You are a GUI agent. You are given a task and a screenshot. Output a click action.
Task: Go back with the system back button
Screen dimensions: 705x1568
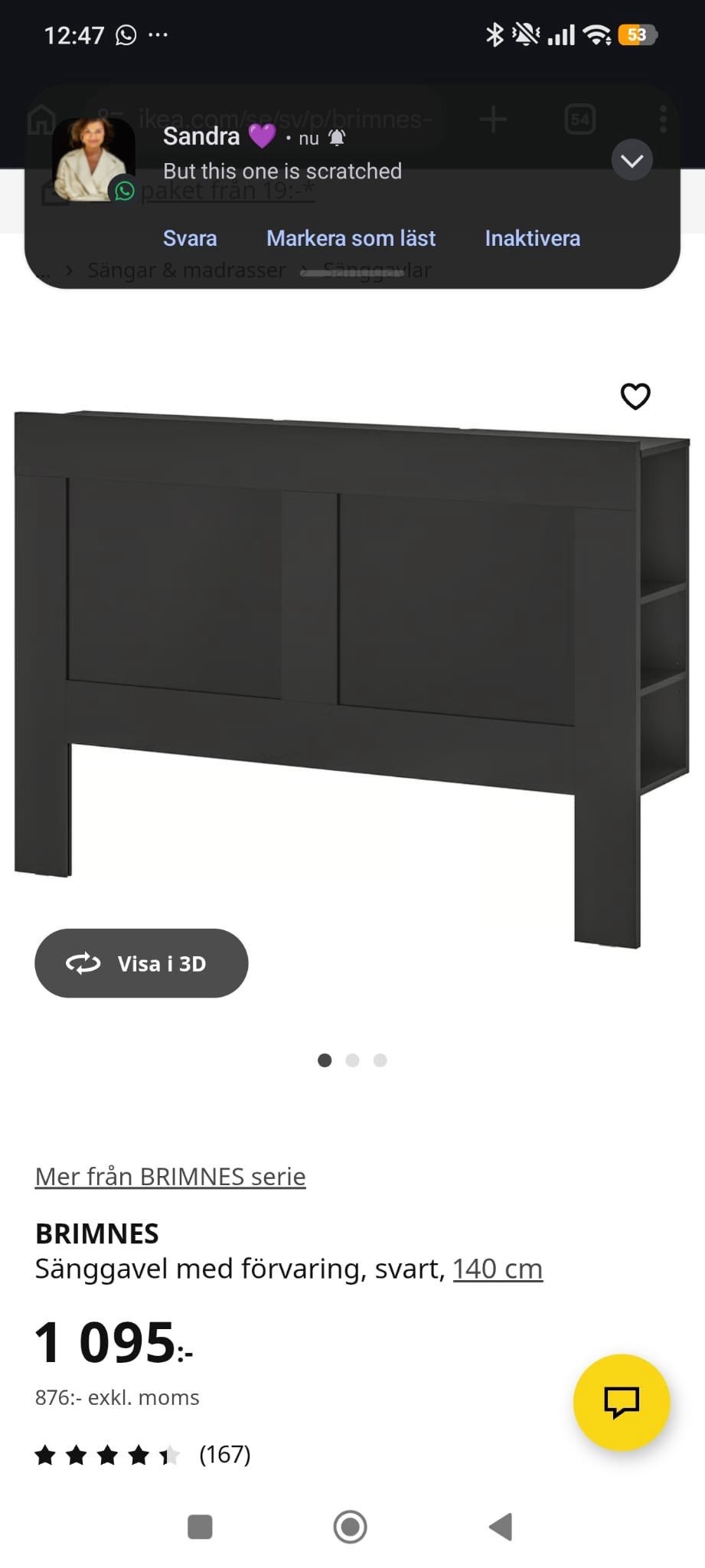click(x=501, y=1527)
